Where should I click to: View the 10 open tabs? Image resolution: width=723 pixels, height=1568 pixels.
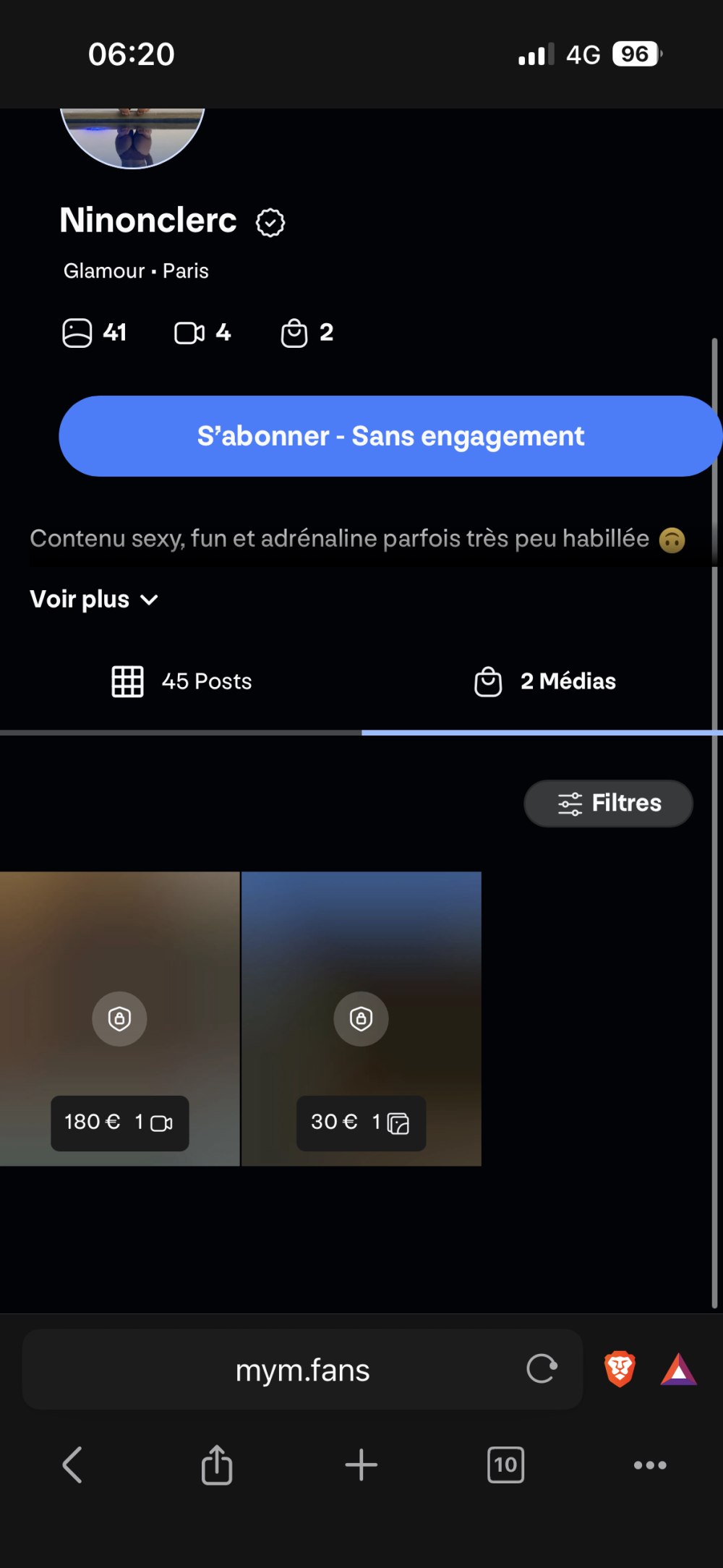point(506,1465)
